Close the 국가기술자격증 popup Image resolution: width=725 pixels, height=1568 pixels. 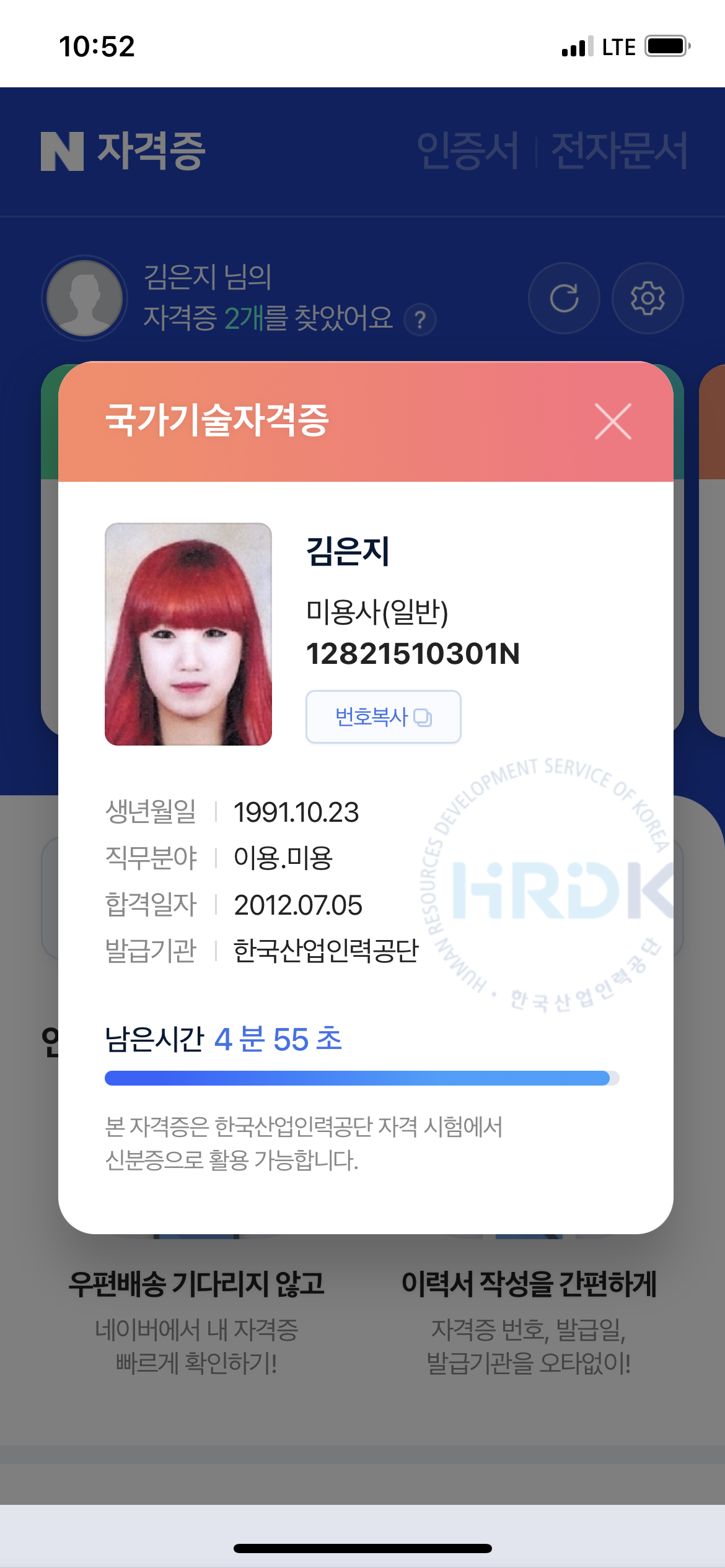[x=613, y=422]
